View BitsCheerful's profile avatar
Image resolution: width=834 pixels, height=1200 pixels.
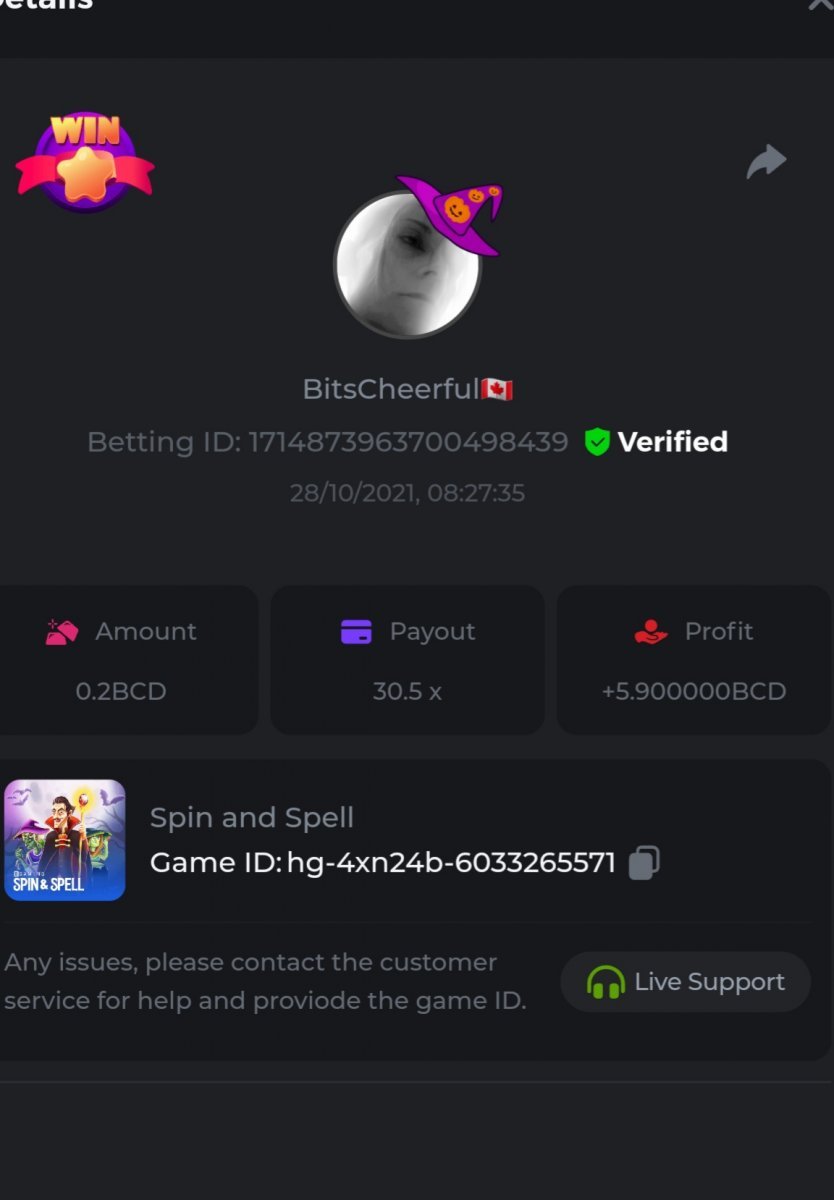[408, 265]
